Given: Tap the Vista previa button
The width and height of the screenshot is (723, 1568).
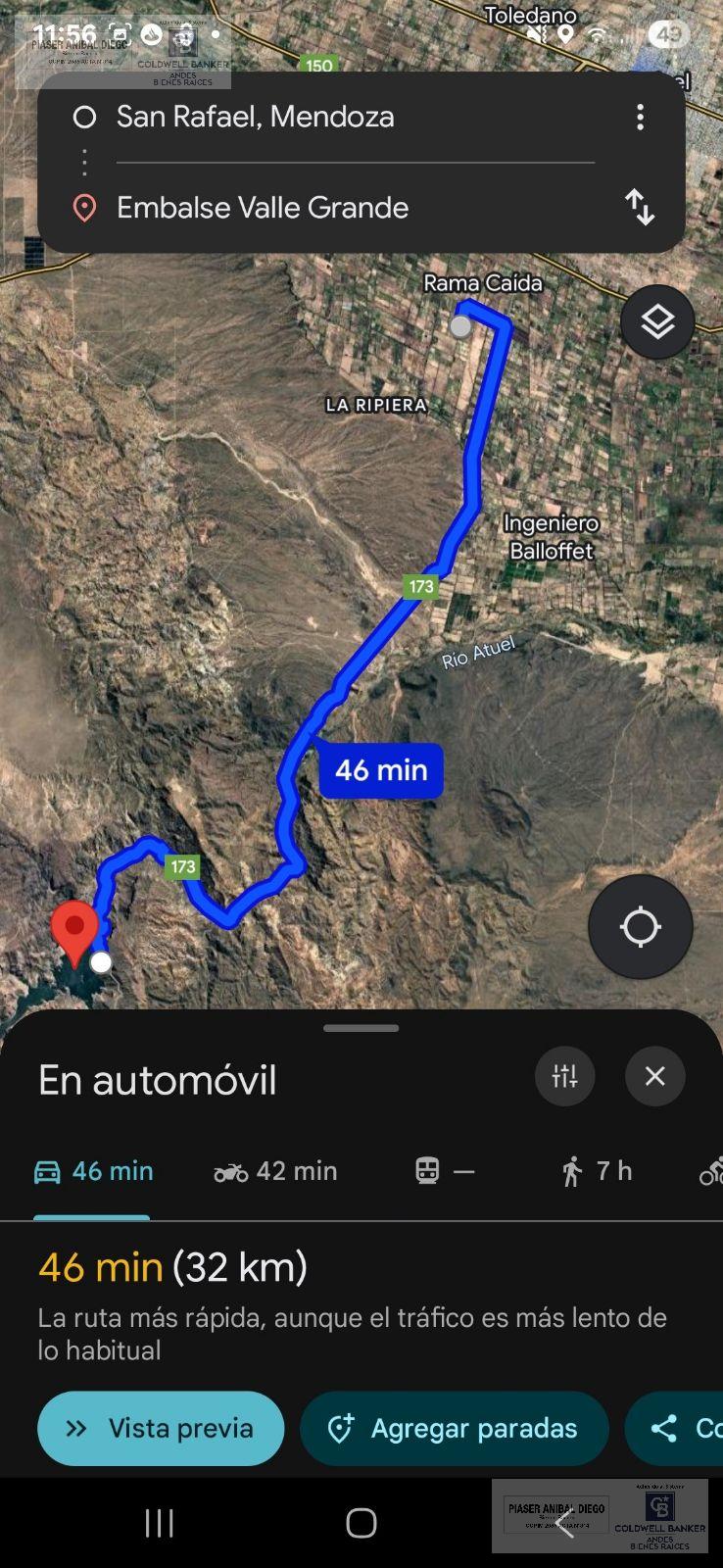Looking at the screenshot, I should 161,1429.
